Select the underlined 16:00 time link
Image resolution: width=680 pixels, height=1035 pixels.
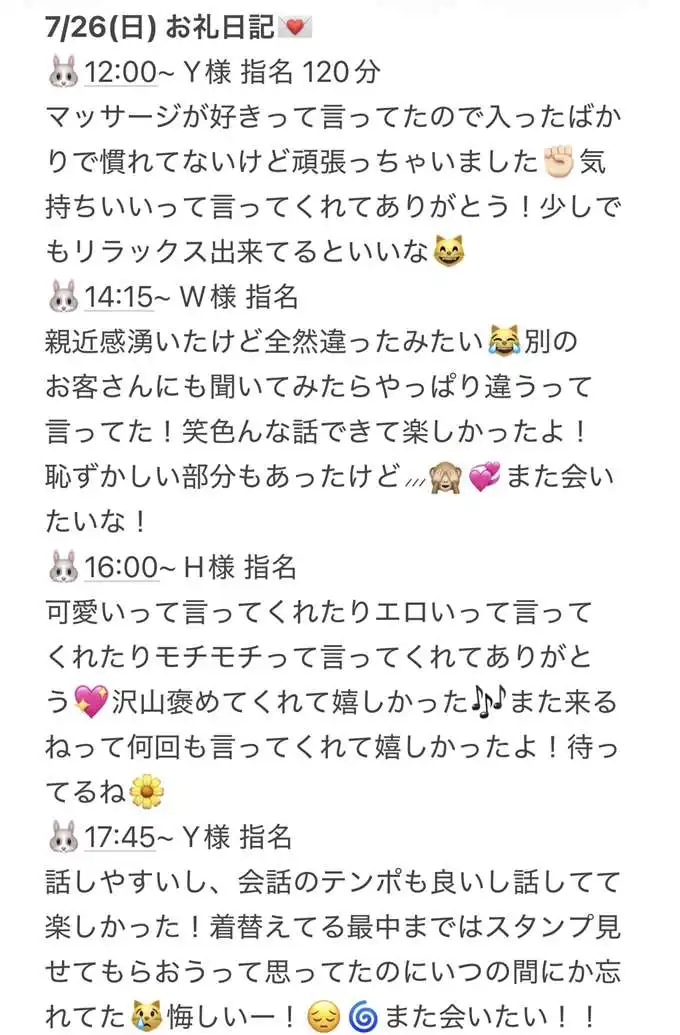pyautogui.click(x=121, y=567)
